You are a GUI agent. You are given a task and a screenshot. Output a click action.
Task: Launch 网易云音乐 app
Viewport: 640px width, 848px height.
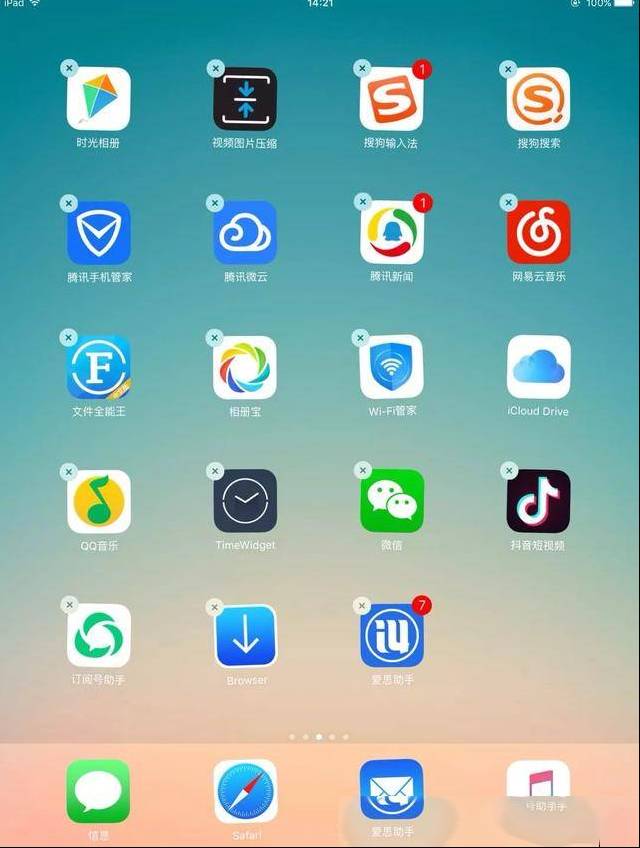click(538, 233)
